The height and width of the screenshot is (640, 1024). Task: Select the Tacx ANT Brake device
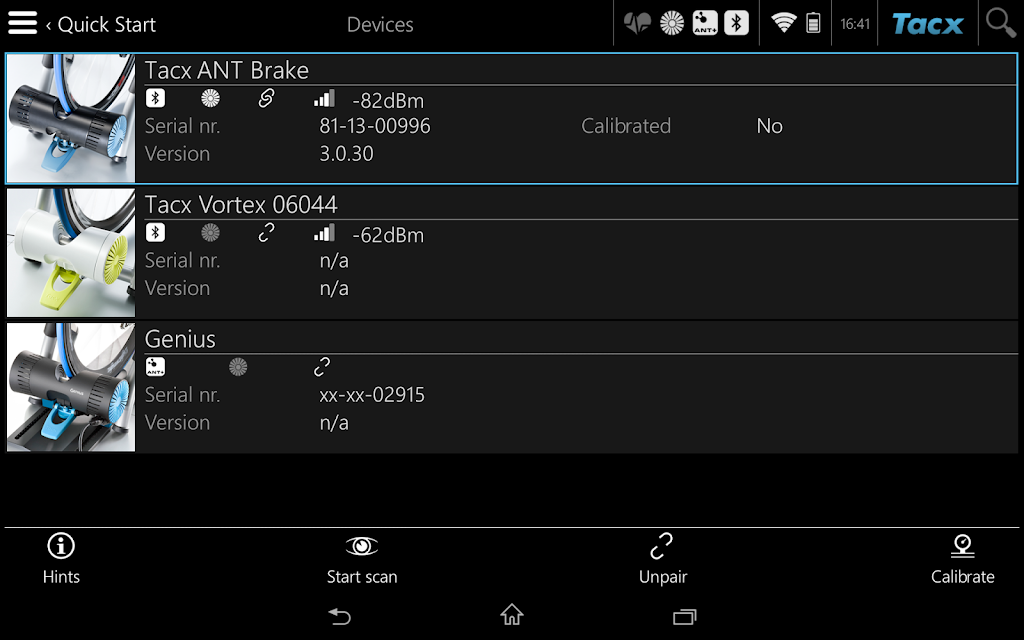(x=511, y=118)
